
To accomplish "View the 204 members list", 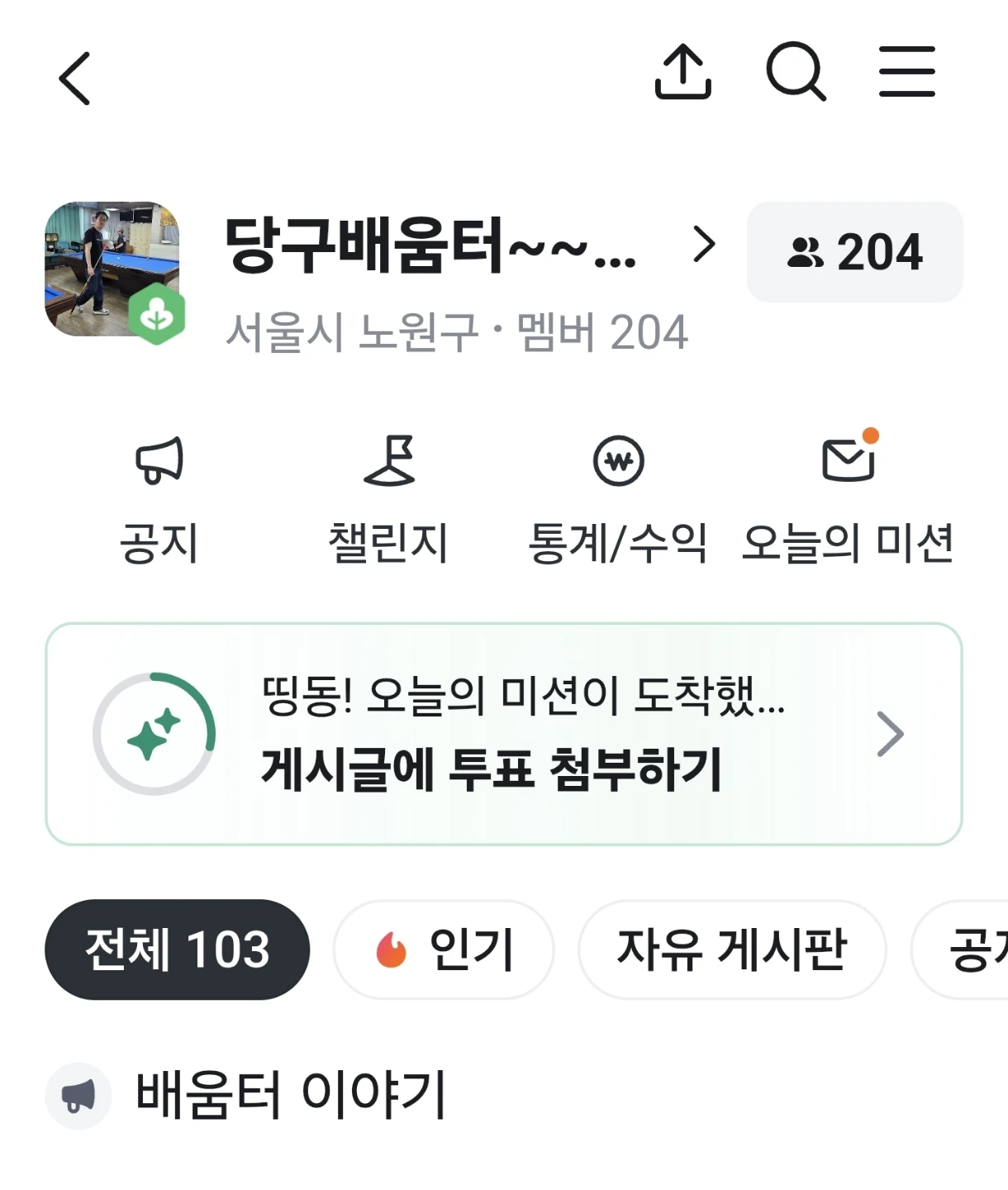I will click(854, 252).
